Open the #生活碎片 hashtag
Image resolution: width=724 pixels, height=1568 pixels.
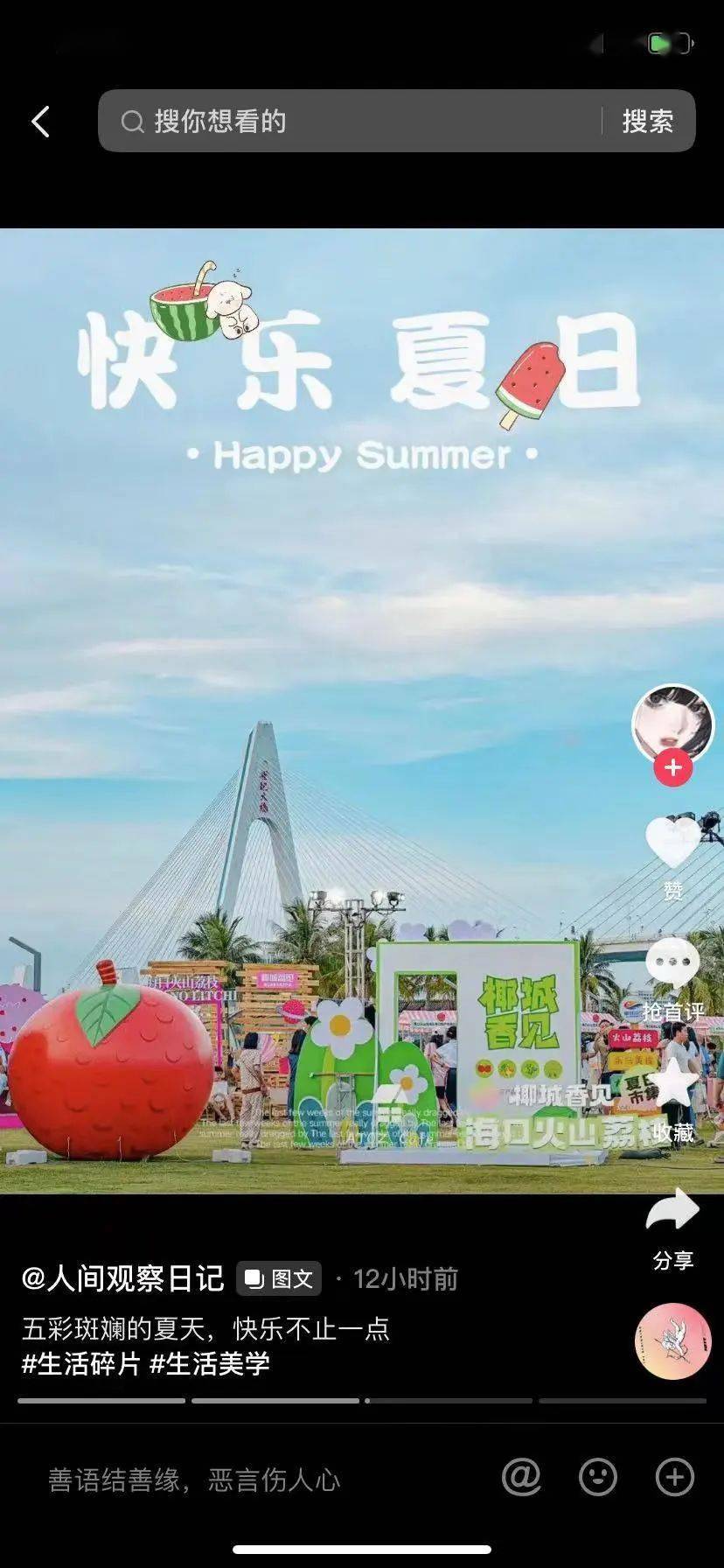click(x=80, y=1363)
